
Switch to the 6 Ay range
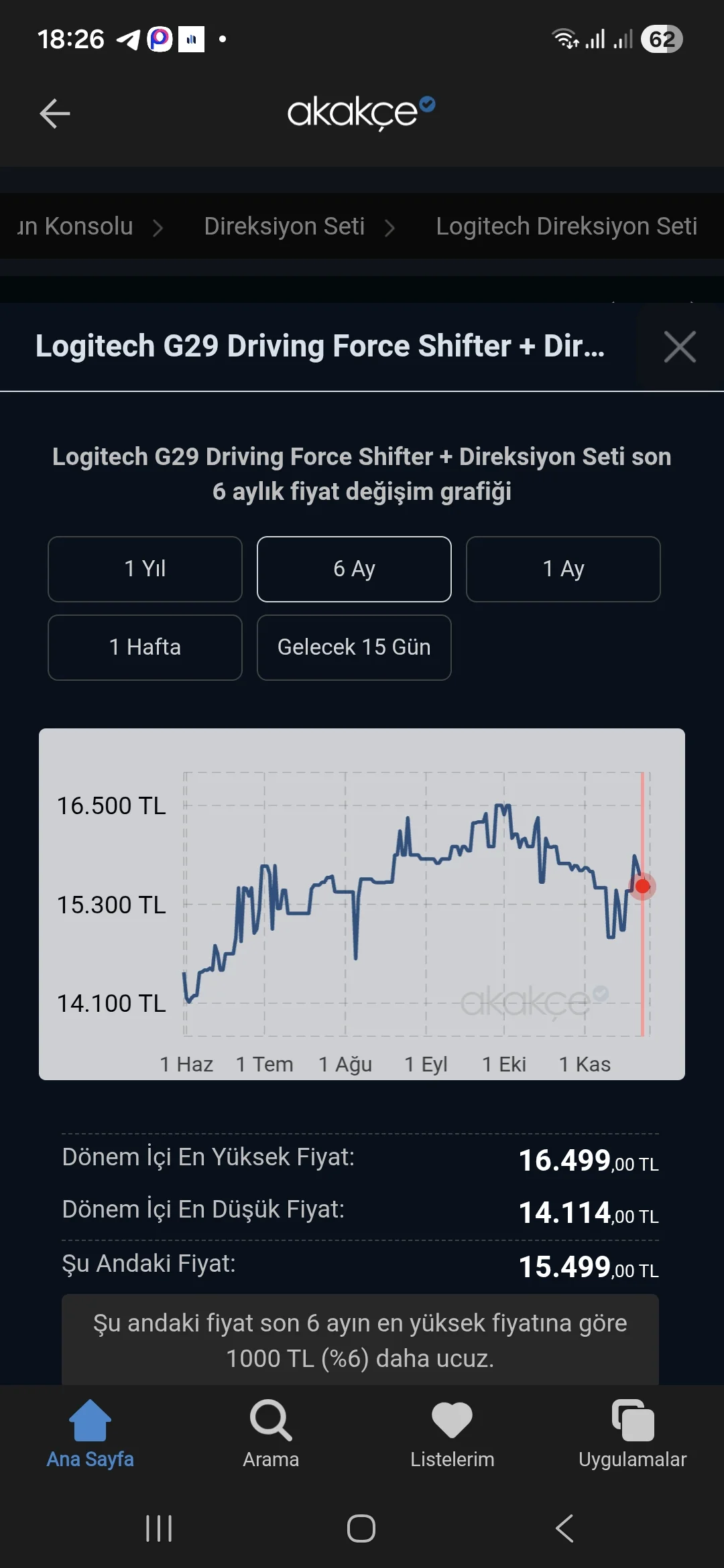click(354, 569)
